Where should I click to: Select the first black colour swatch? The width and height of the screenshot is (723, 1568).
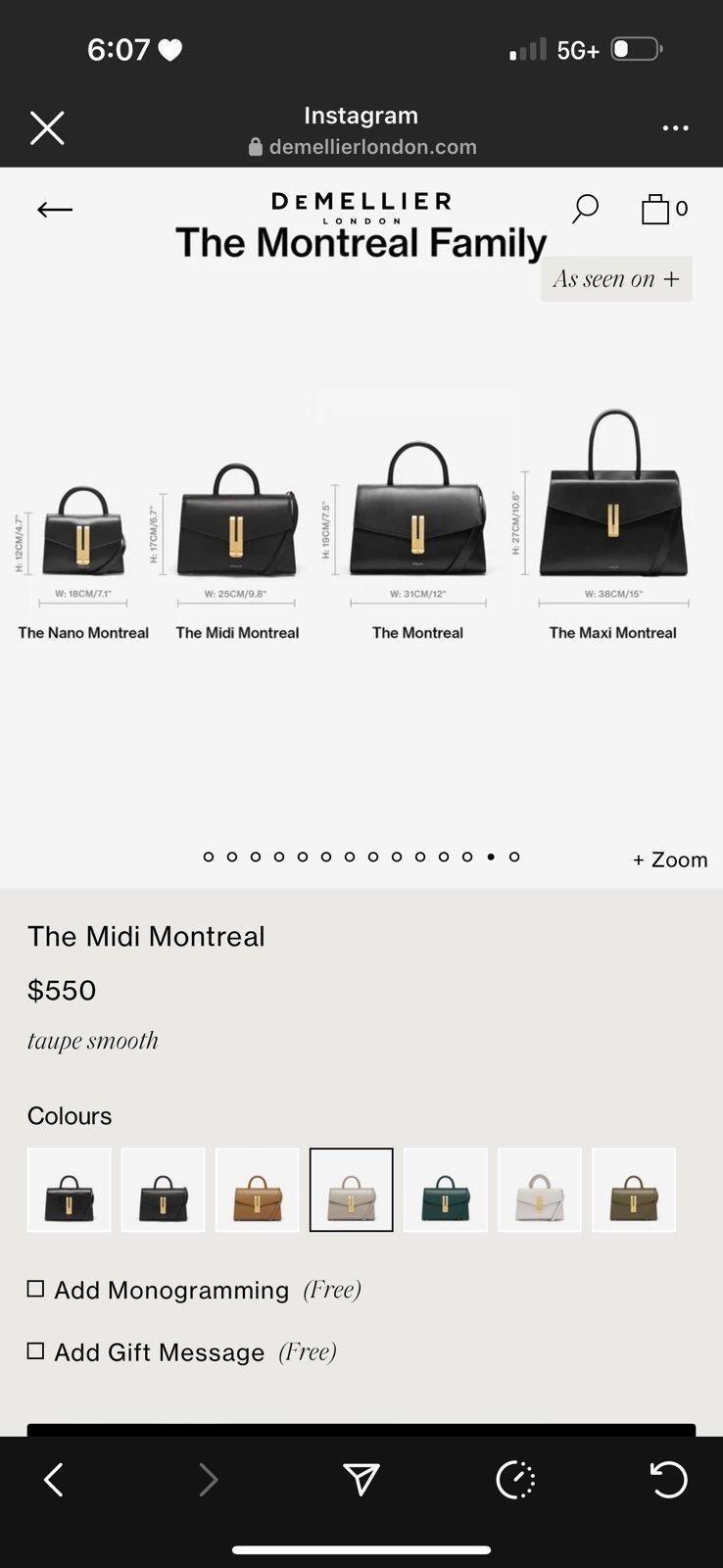coord(70,1190)
